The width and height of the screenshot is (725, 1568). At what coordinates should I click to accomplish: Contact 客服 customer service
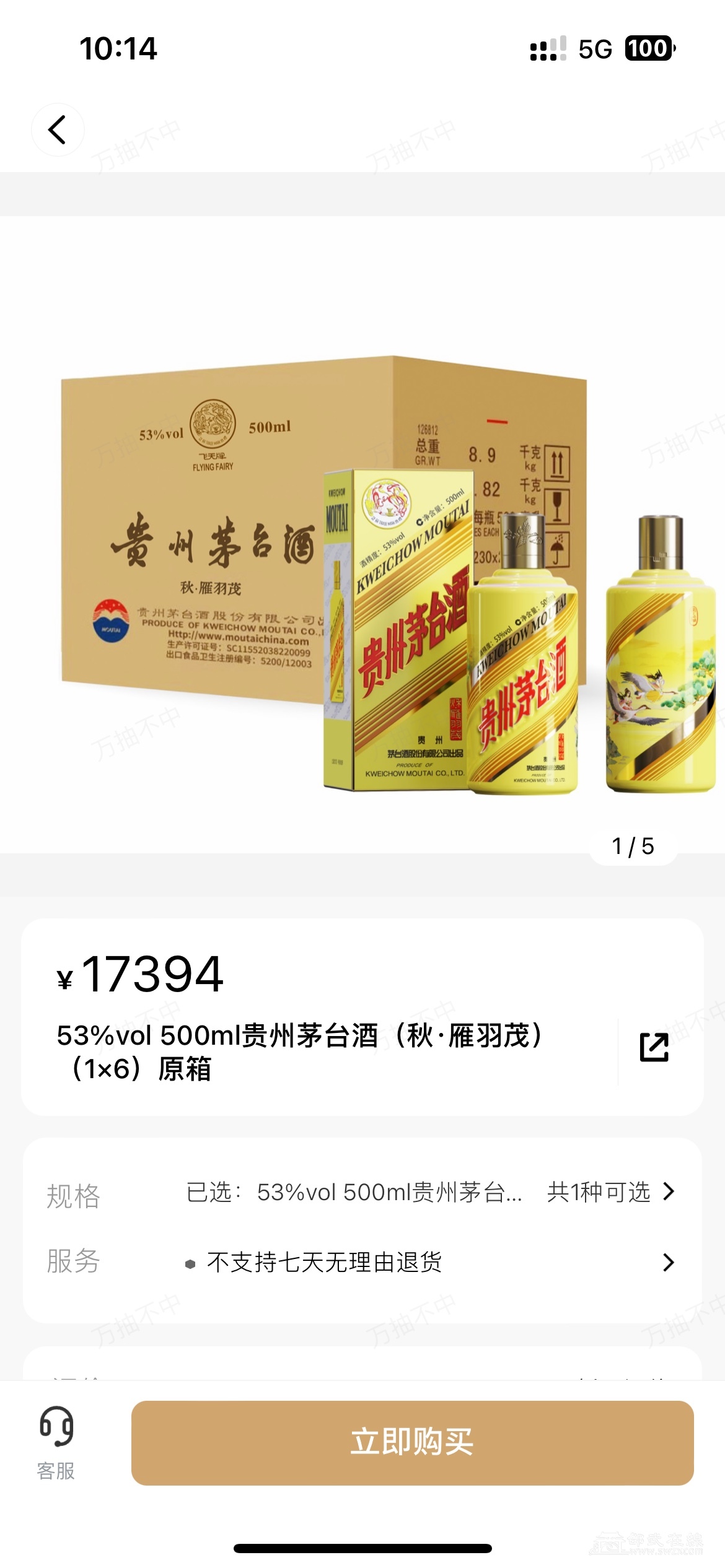tap(56, 1442)
